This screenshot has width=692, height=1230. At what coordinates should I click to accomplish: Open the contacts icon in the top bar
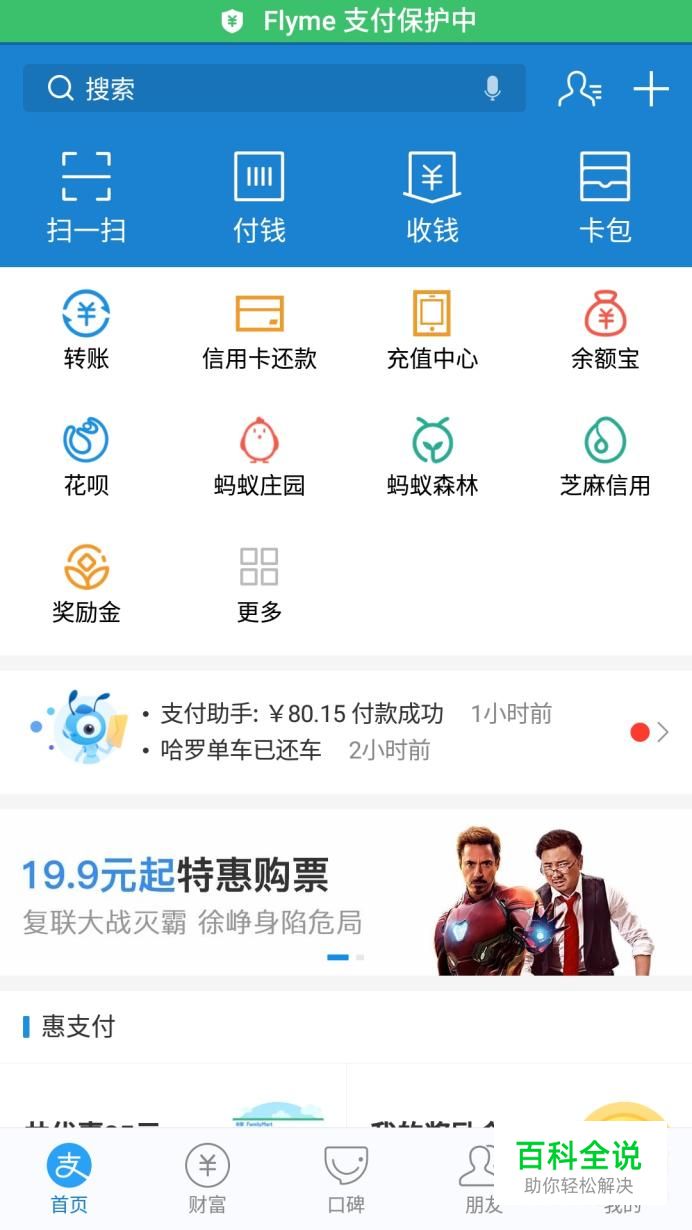[579, 89]
